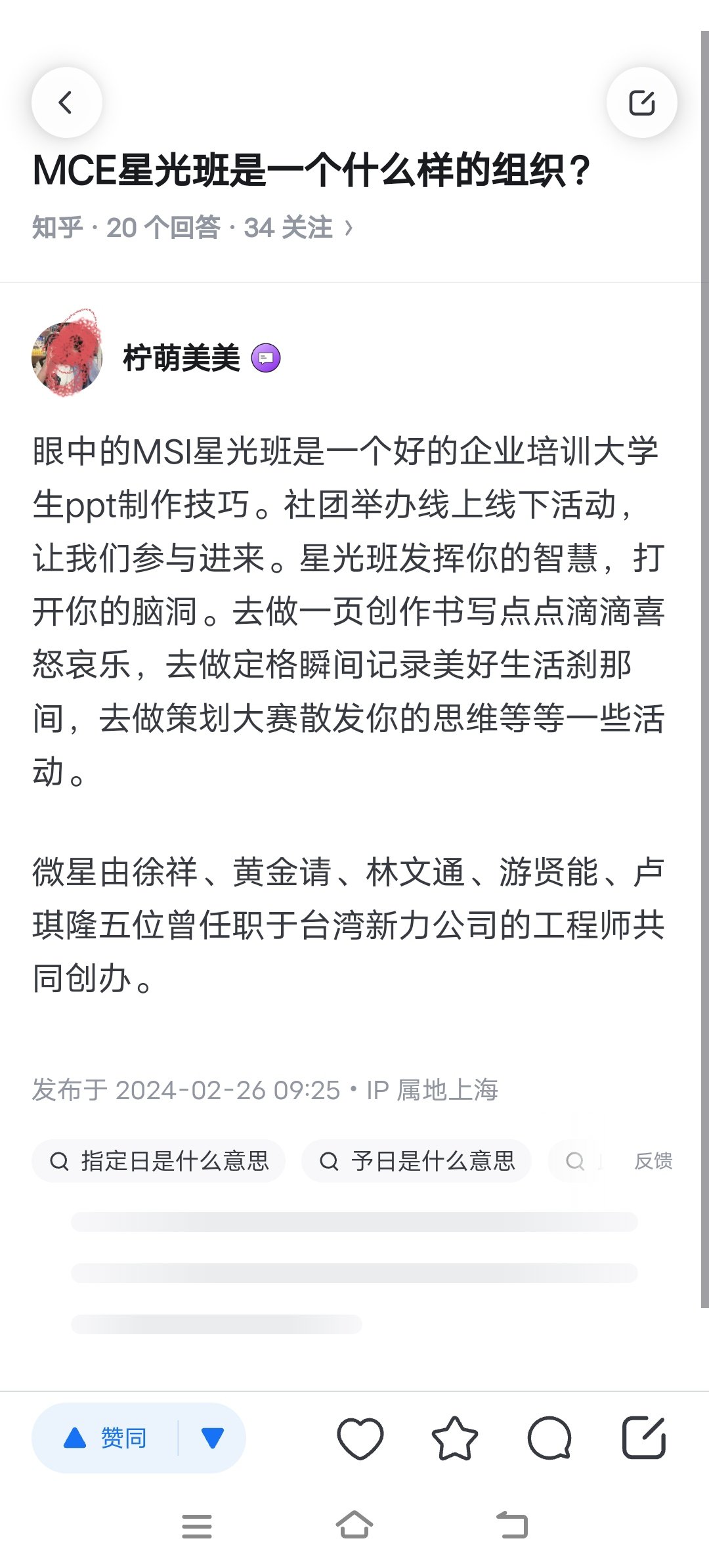This screenshot has width=709, height=1568.
Task: Share the answer from the bottom bar
Action: 643,1438
